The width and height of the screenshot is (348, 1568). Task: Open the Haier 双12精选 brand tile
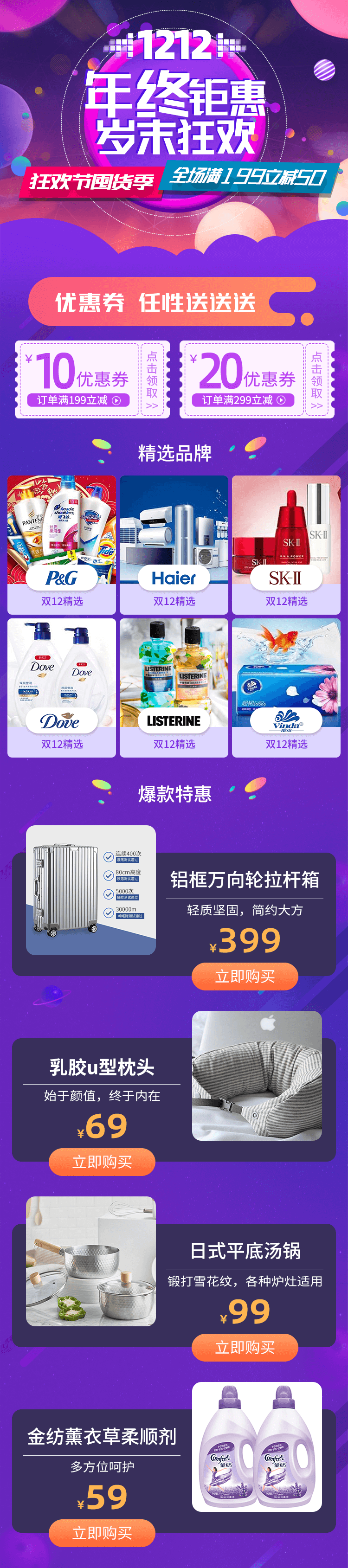point(174,545)
